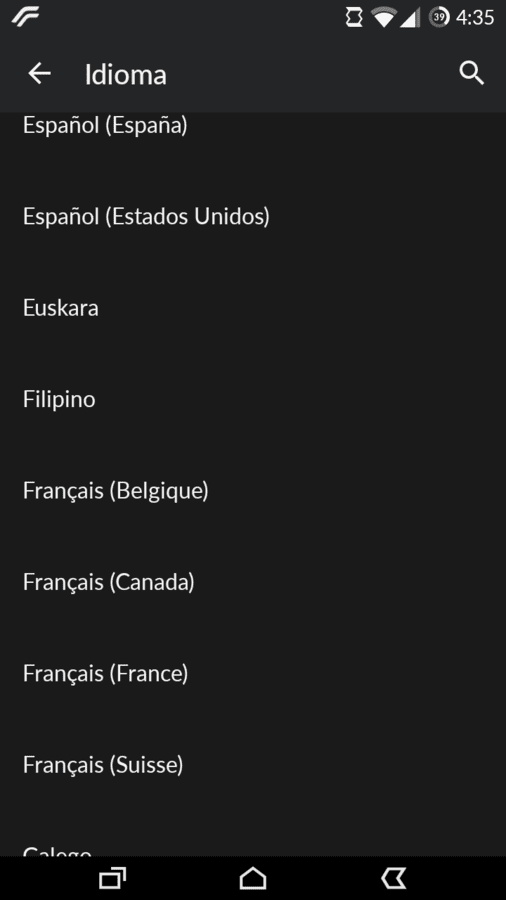
Task: Select Français (Belgique)
Action: [x=253, y=490]
